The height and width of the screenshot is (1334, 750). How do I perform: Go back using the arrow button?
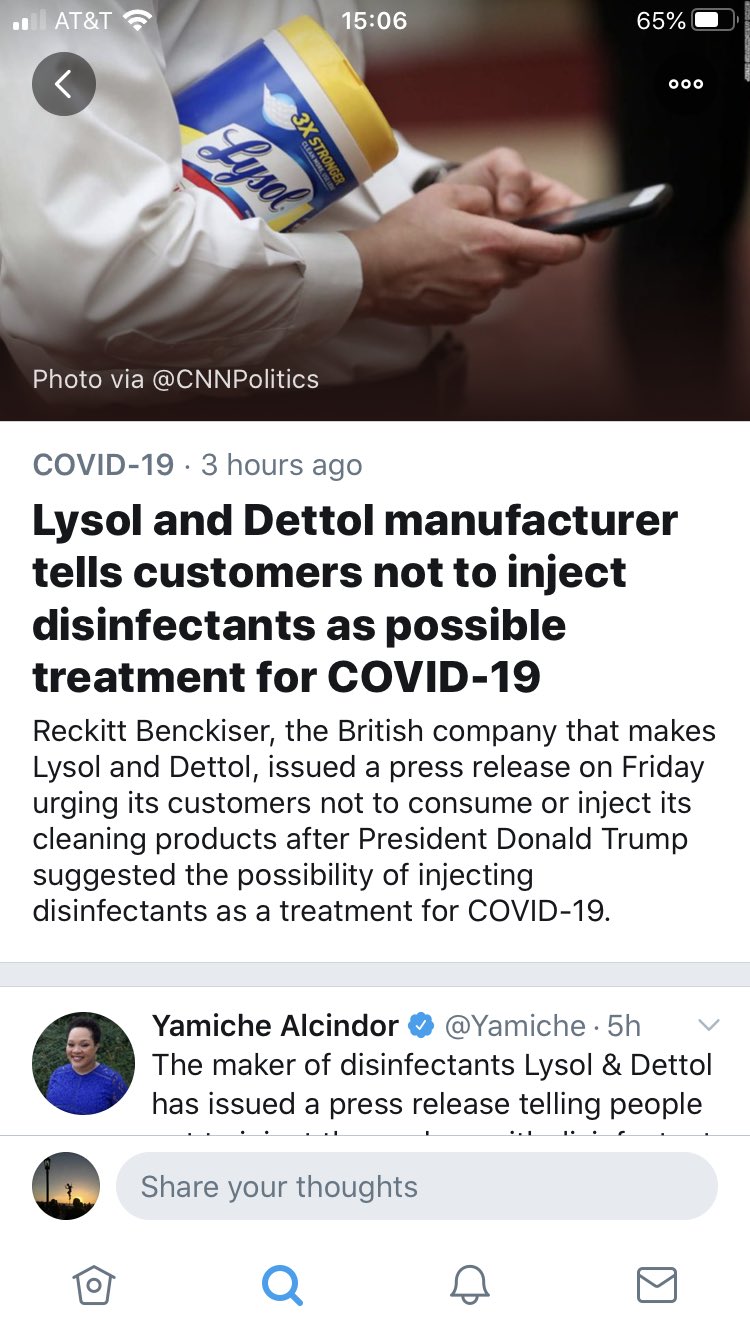(x=64, y=84)
